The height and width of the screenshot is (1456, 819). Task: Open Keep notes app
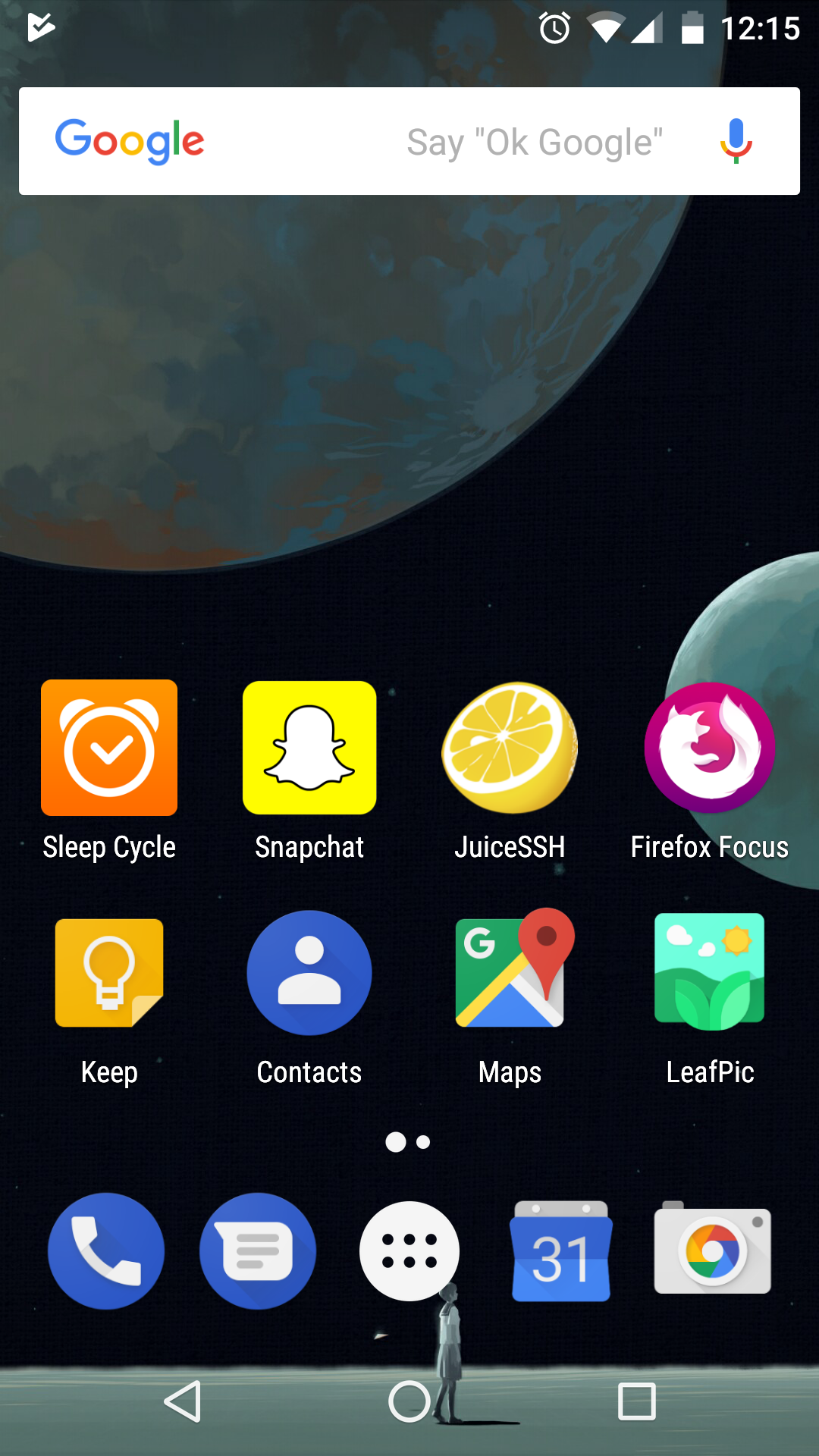pos(109,973)
